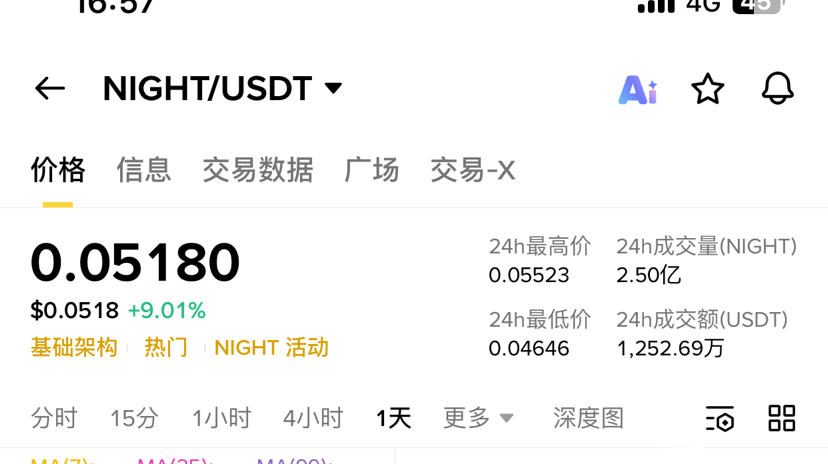This screenshot has height=464, width=828.
Task: Select the 分时 chart interval
Action: (54, 418)
